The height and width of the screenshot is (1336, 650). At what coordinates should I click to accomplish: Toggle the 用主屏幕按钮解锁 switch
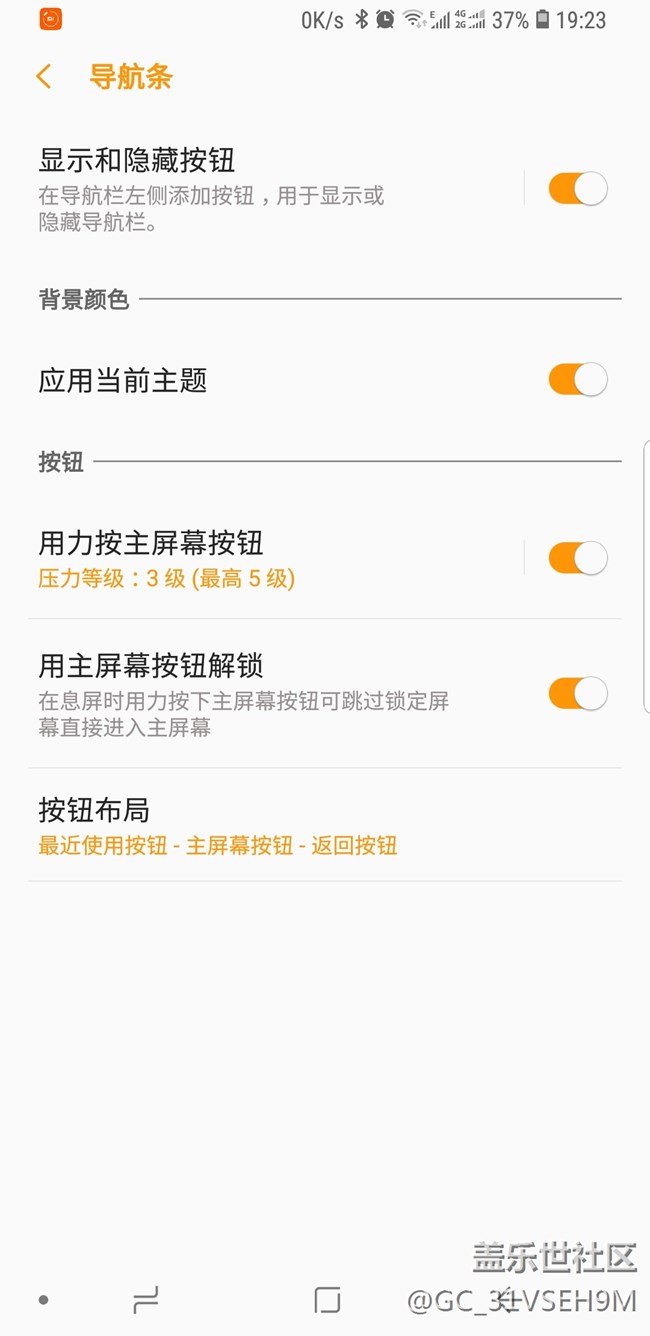577,693
